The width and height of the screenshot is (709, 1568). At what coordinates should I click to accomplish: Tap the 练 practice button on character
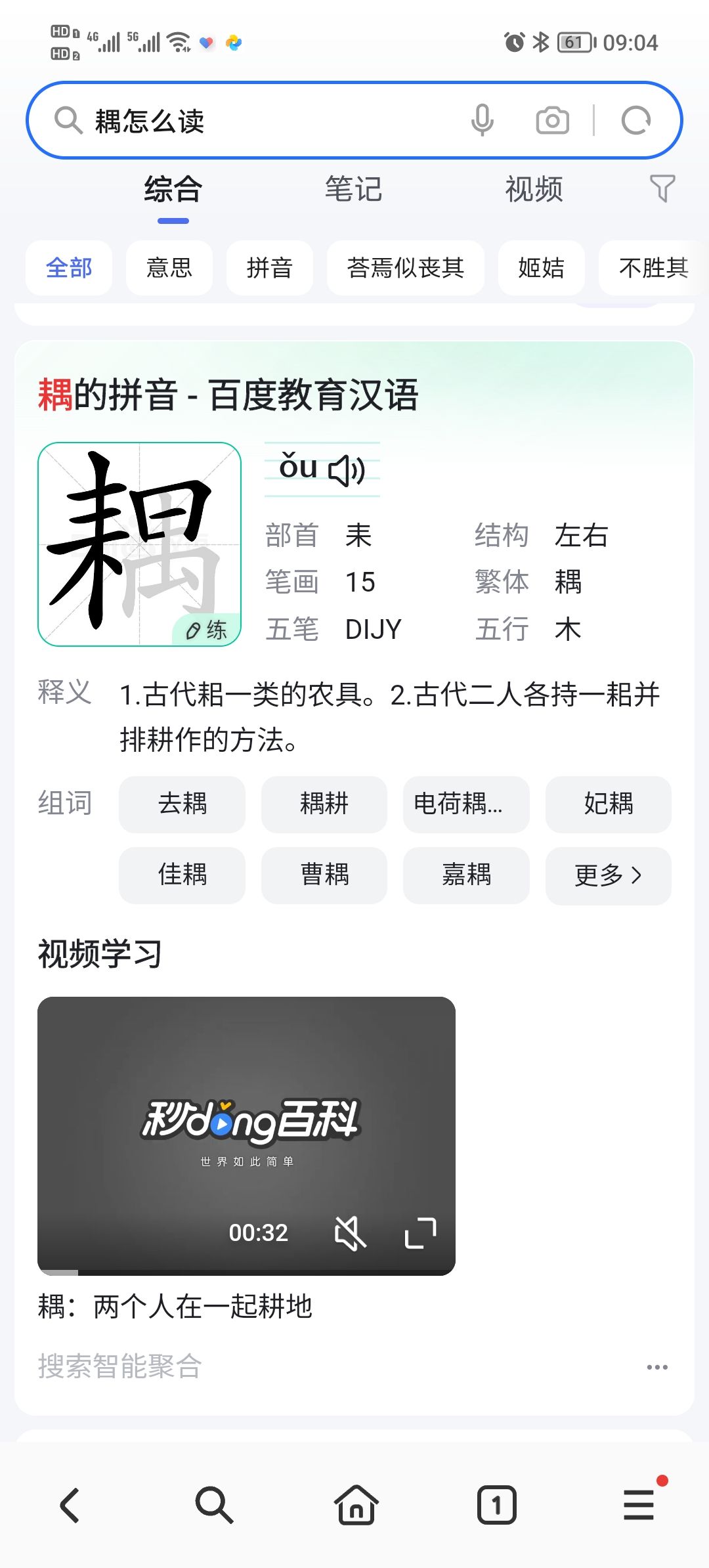[207, 630]
